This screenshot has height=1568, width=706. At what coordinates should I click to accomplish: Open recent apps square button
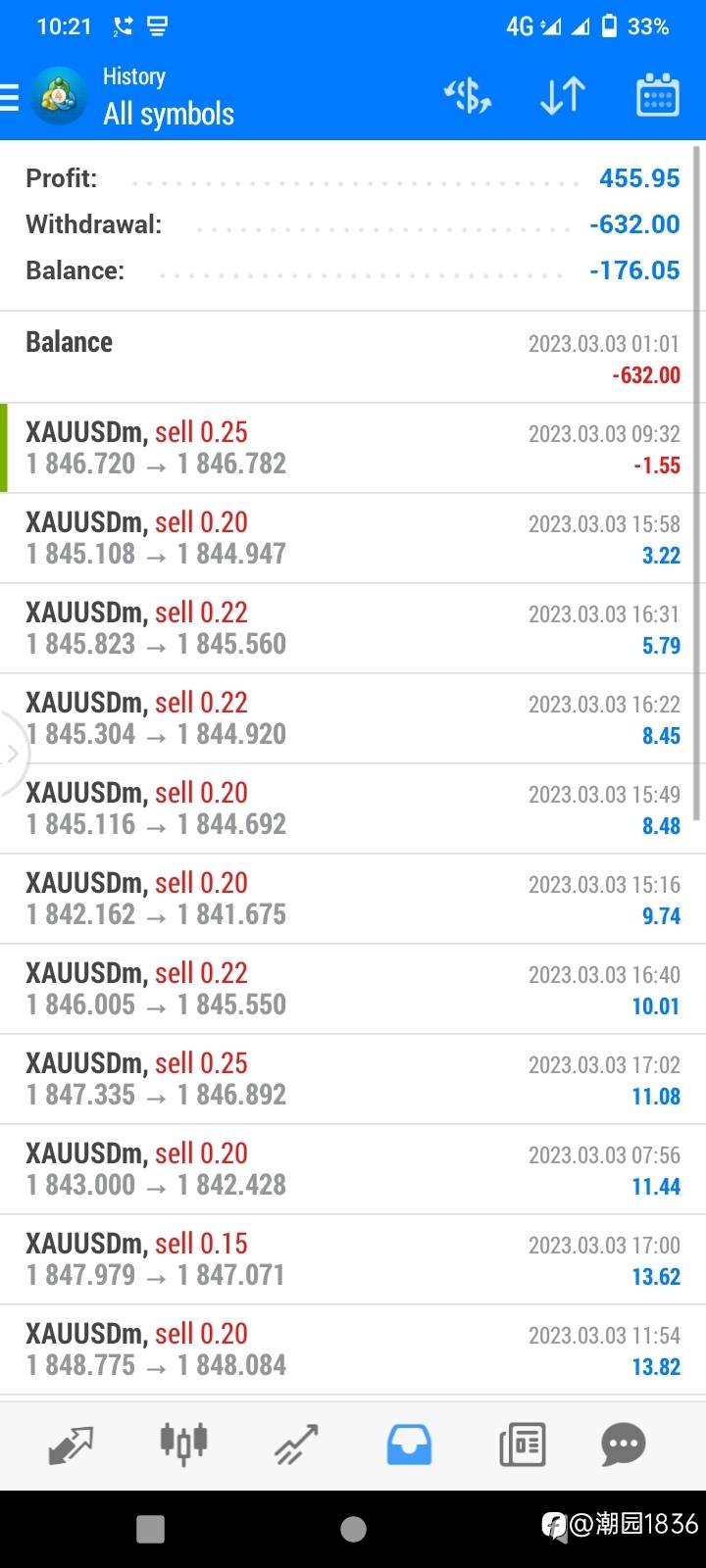point(150,1529)
